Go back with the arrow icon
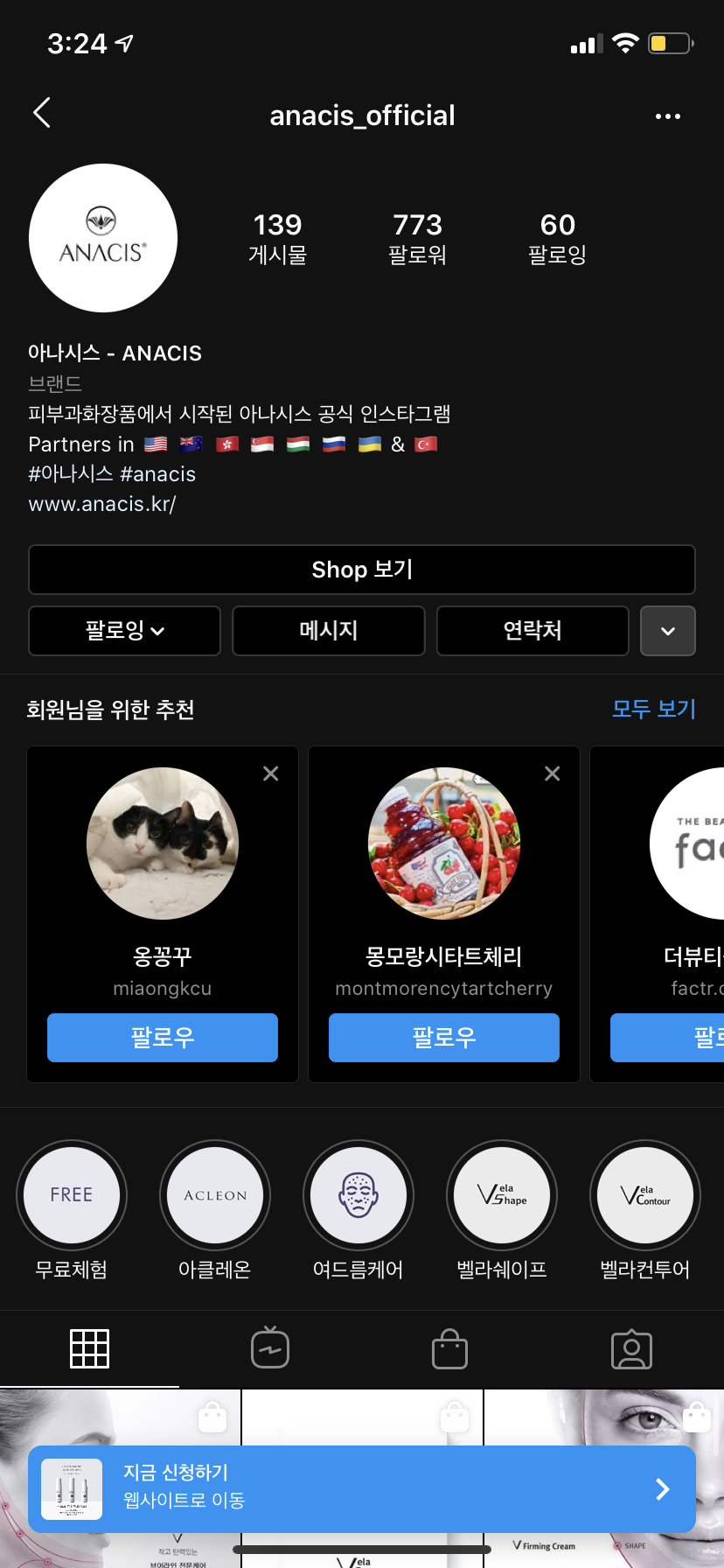Screen dimensions: 724x1568 coord(42,113)
